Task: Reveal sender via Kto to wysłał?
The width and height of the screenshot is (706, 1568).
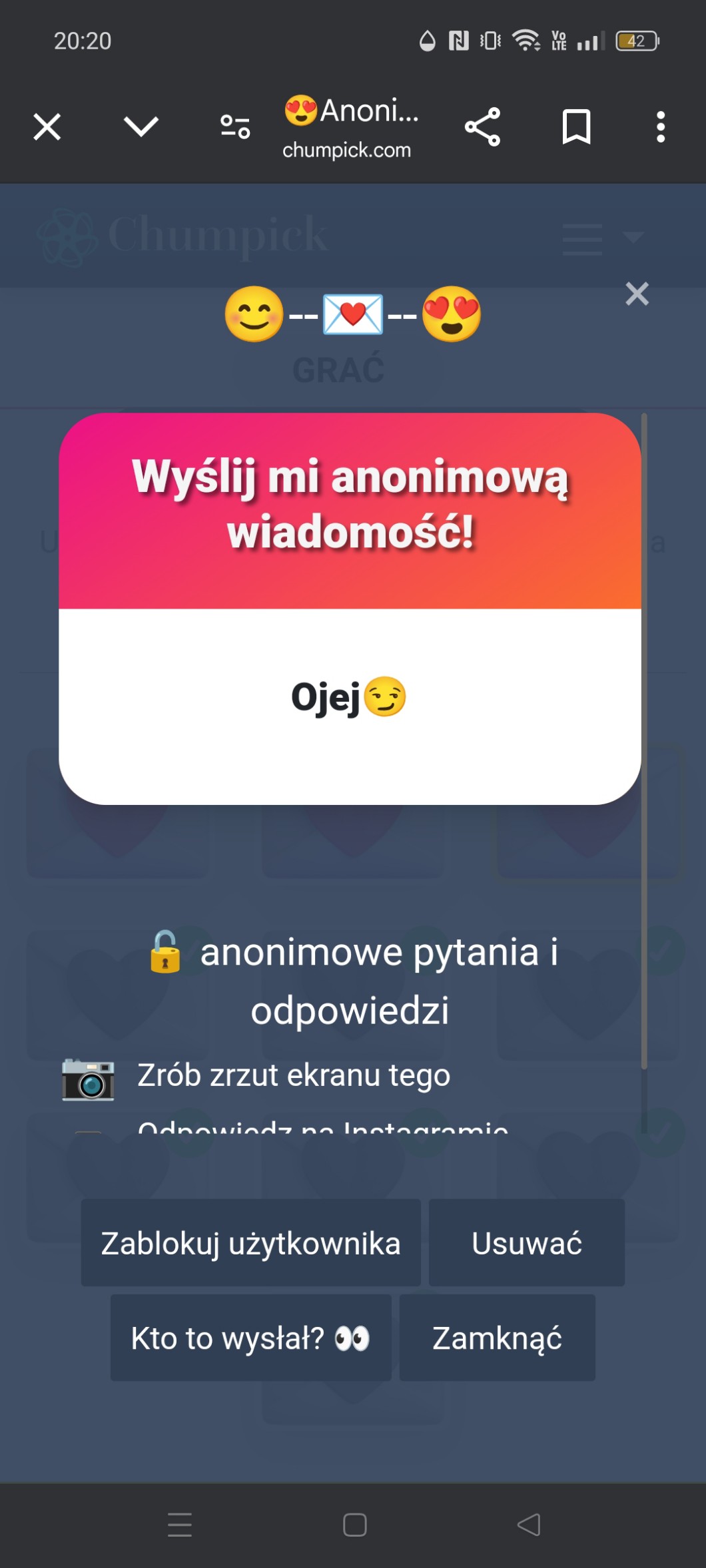Action: 250,1338
